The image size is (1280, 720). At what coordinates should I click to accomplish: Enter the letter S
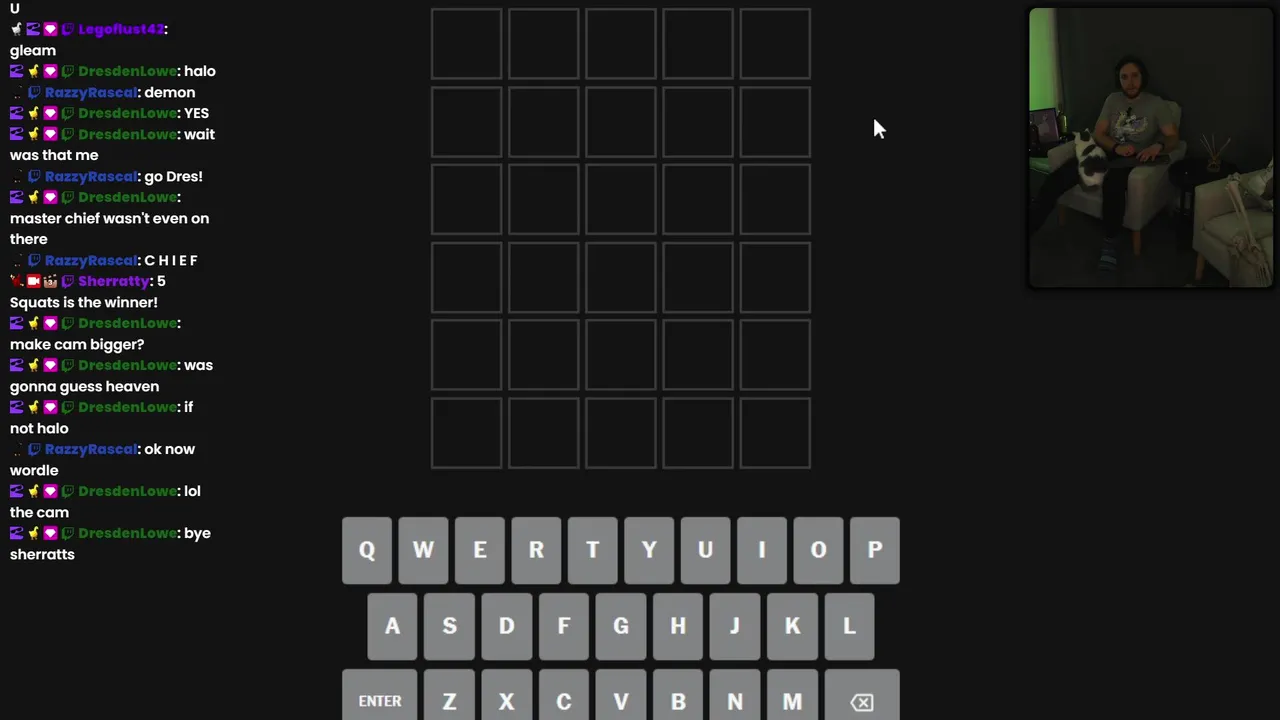coord(449,626)
